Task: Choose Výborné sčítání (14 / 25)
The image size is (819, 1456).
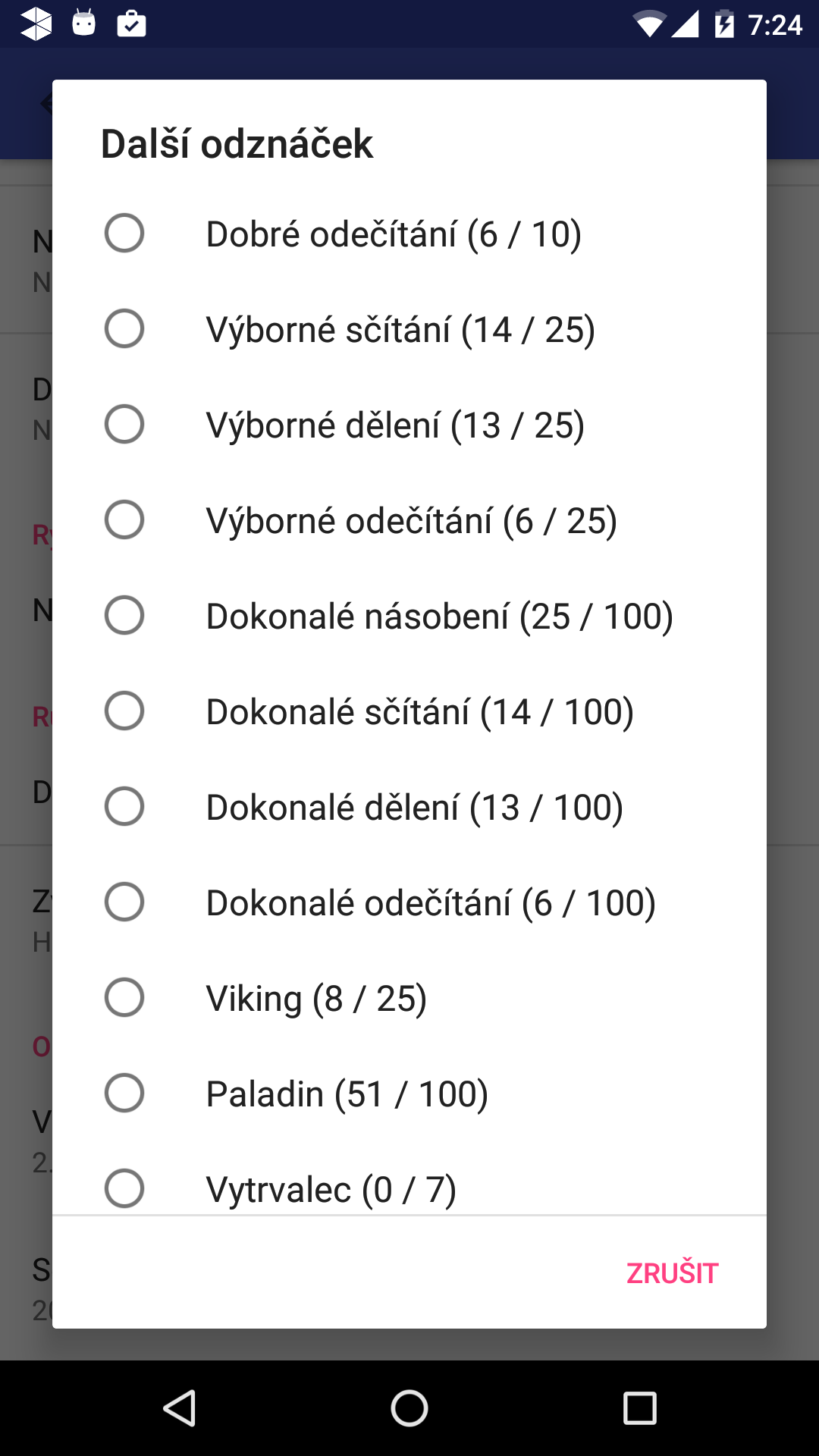Action: 409,329
